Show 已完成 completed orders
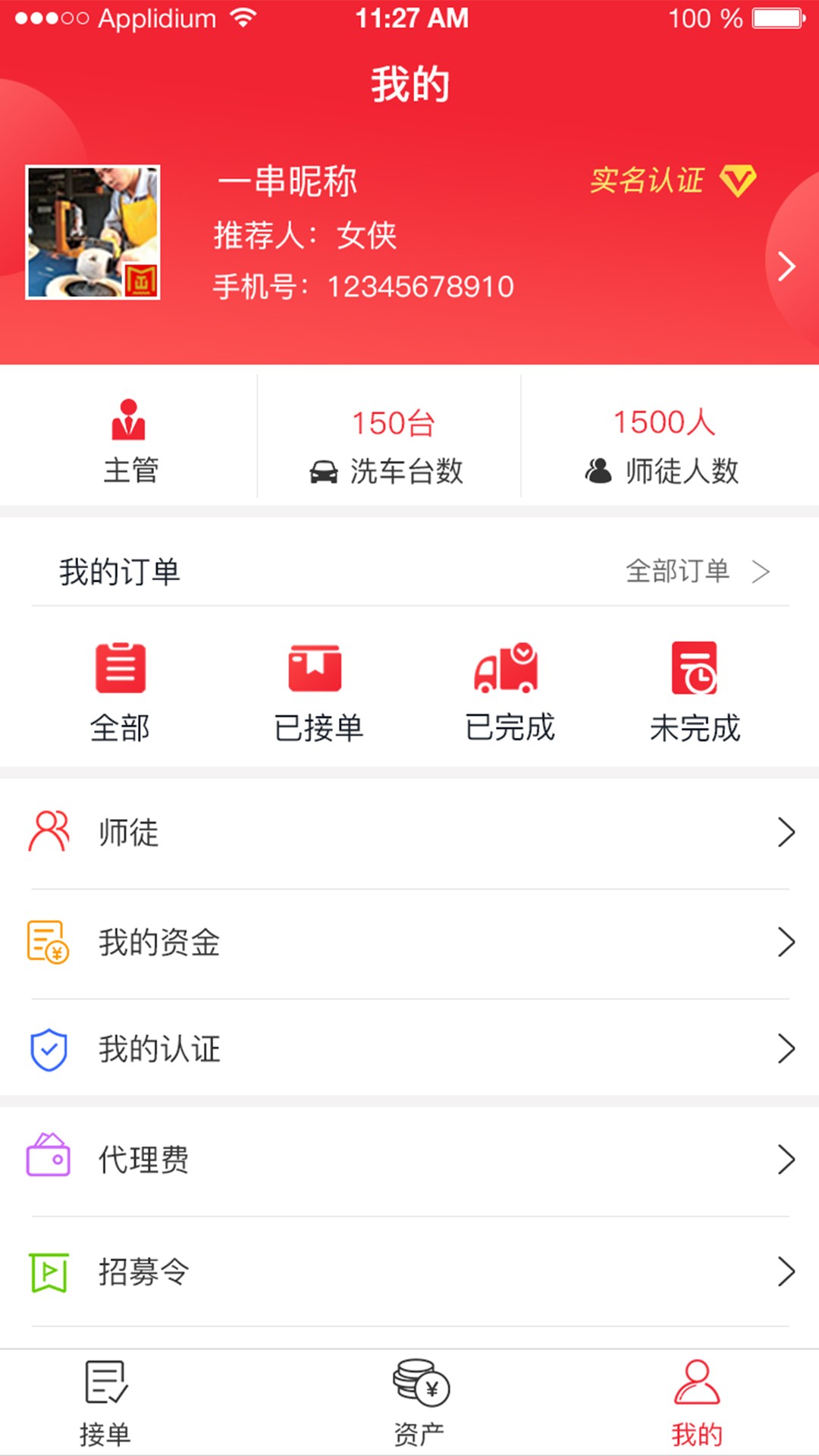The image size is (819, 1456). click(509, 692)
